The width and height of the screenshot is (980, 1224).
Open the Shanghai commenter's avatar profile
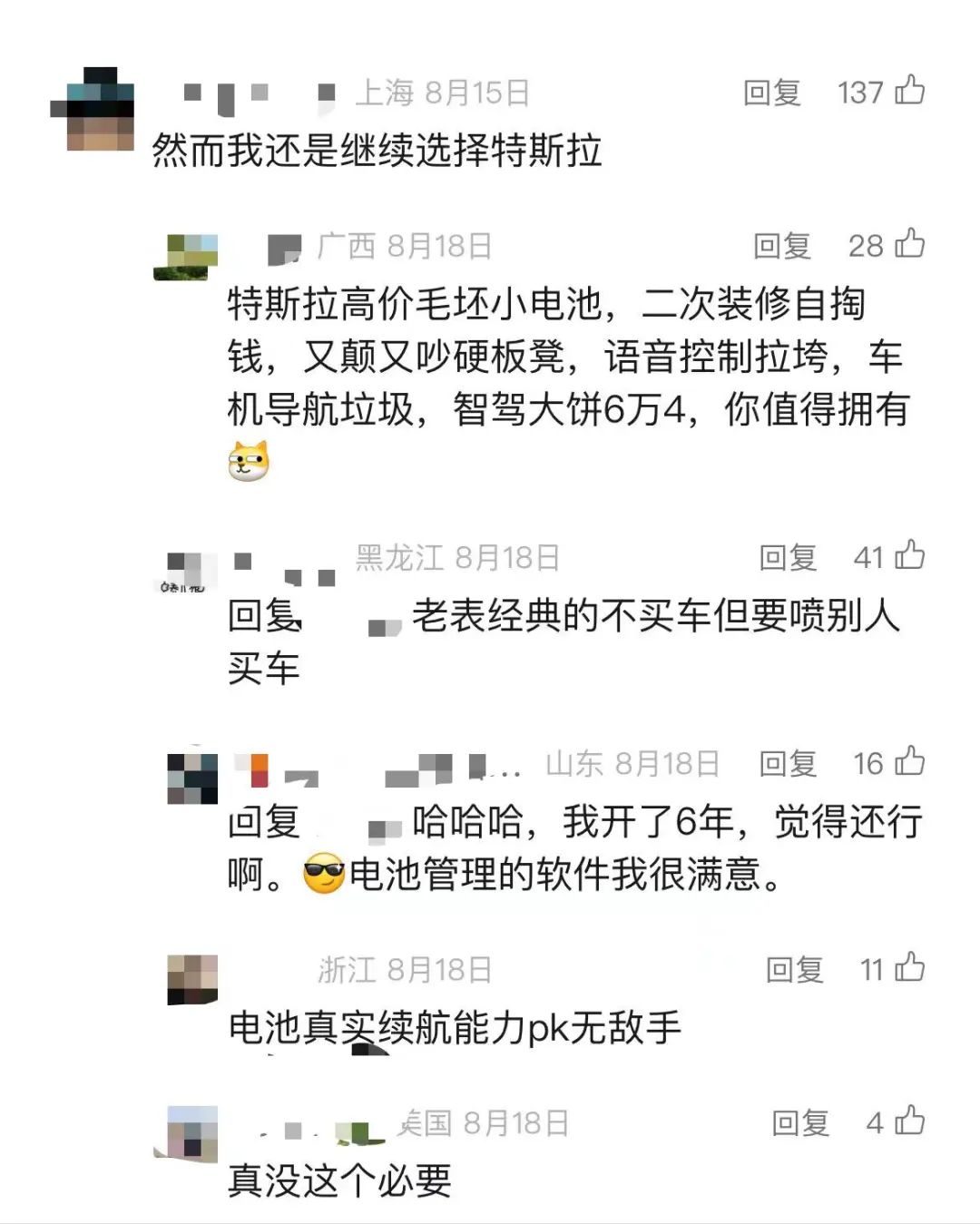pos(100,110)
